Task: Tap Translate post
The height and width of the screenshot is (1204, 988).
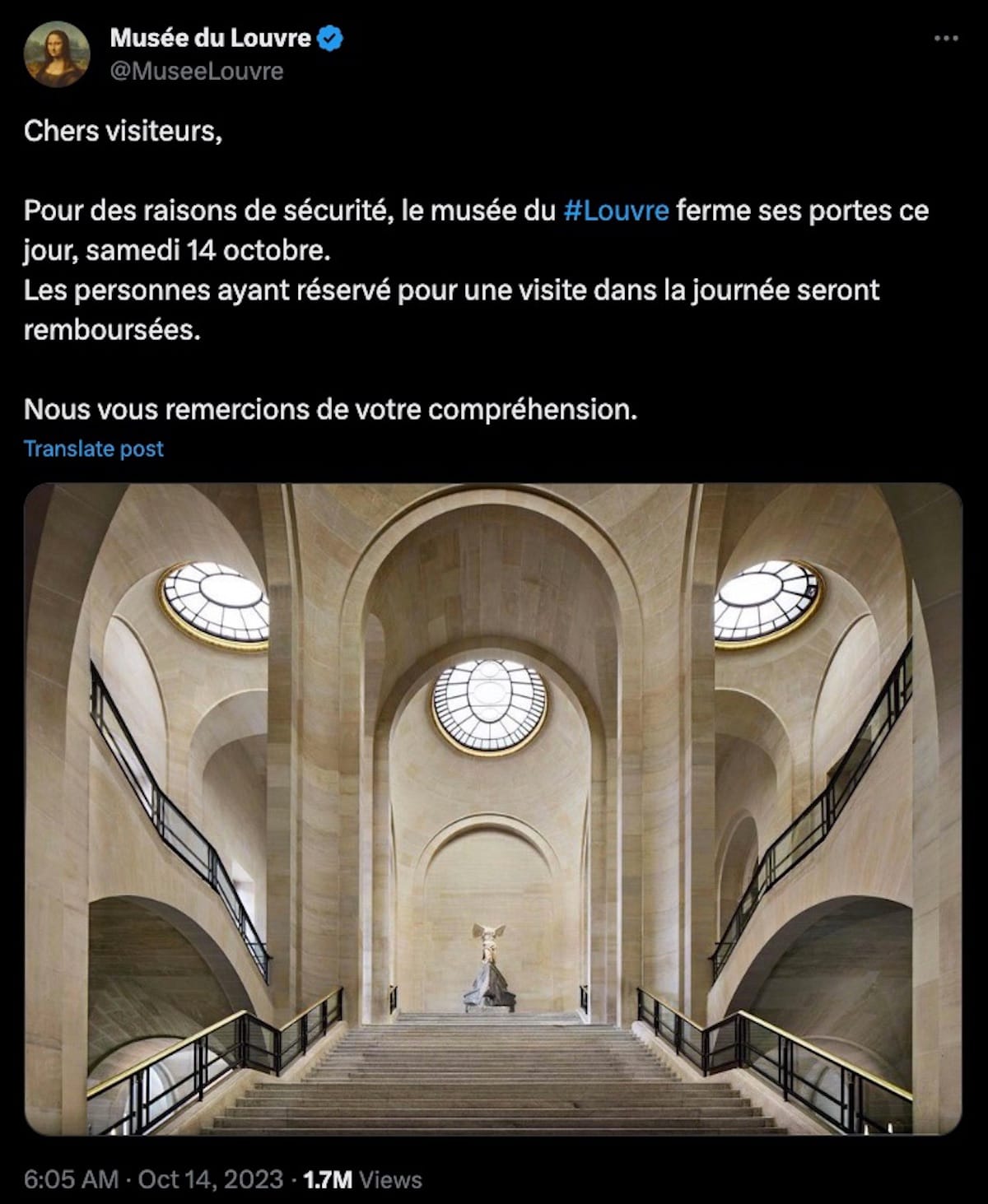Action: [x=94, y=449]
